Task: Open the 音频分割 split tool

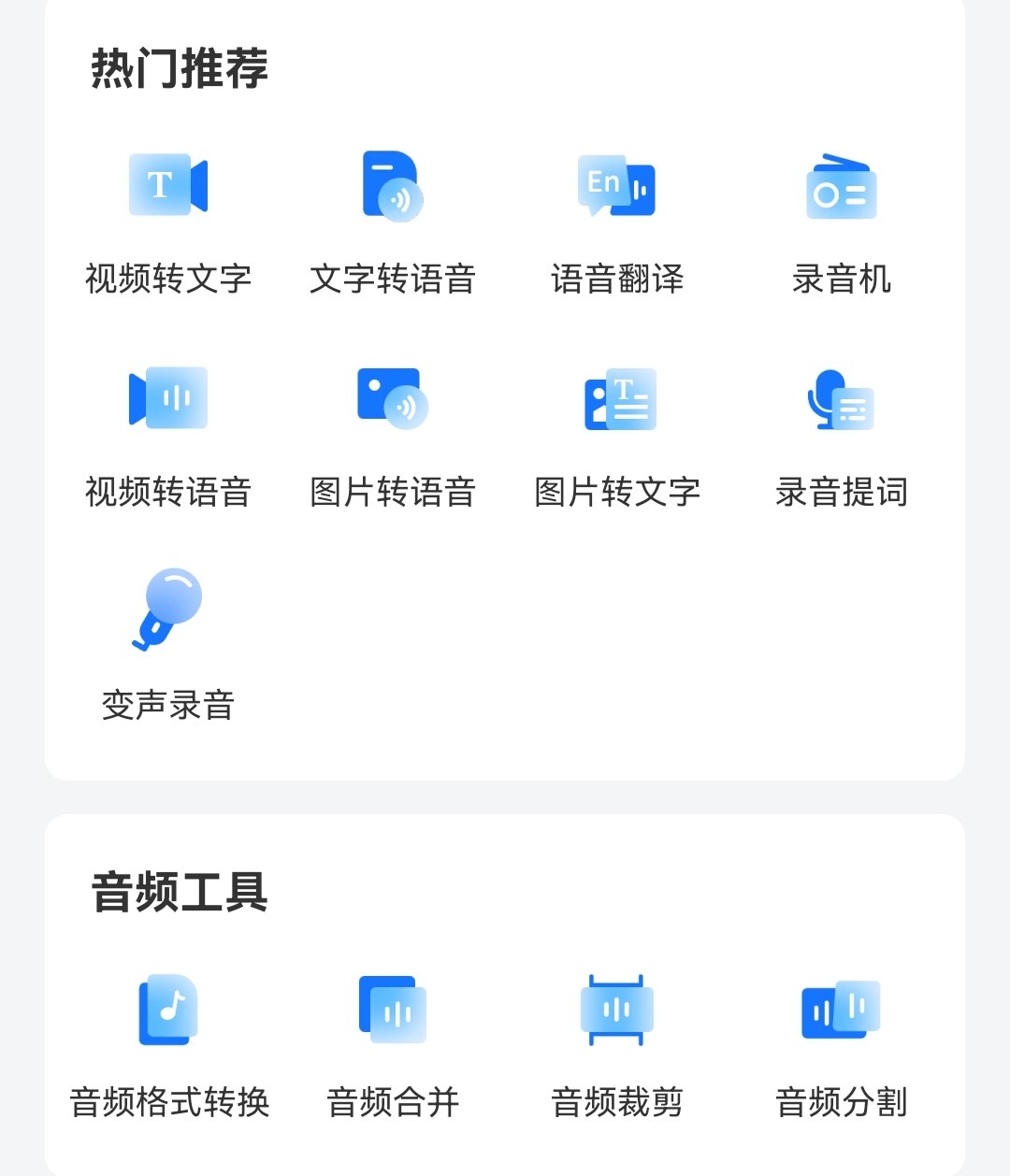Action: tap(842, 1010)
